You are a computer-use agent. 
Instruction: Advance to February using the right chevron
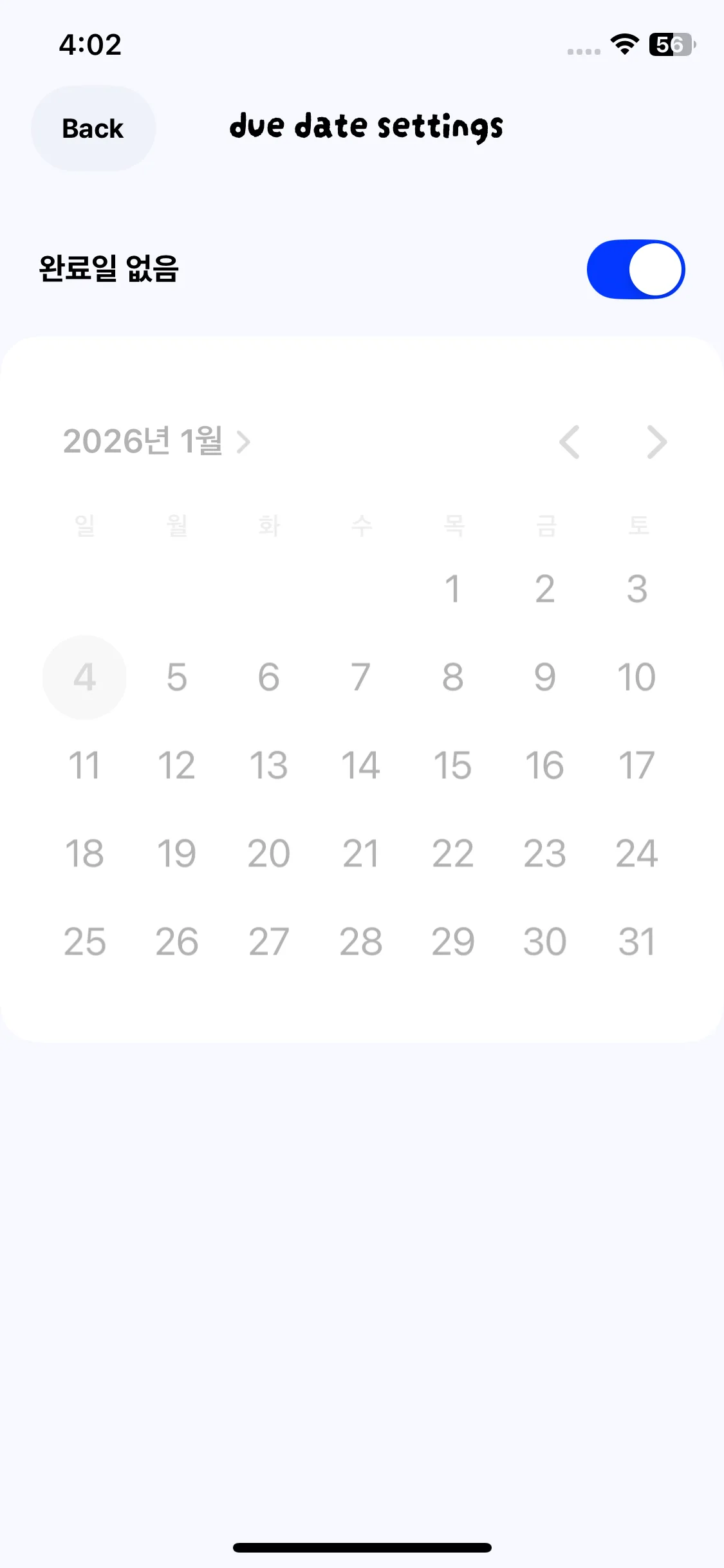(656, 442)
